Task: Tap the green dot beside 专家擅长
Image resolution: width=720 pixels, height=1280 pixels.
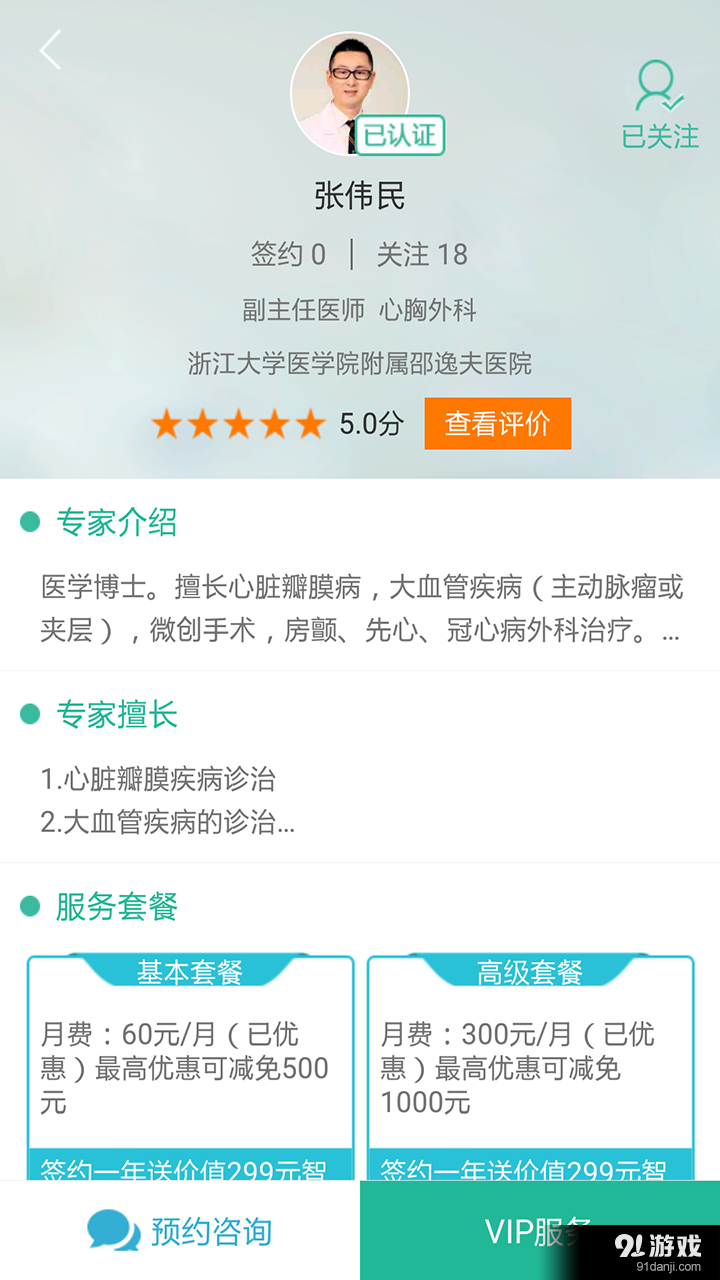Action: click(x=30, y=715)
